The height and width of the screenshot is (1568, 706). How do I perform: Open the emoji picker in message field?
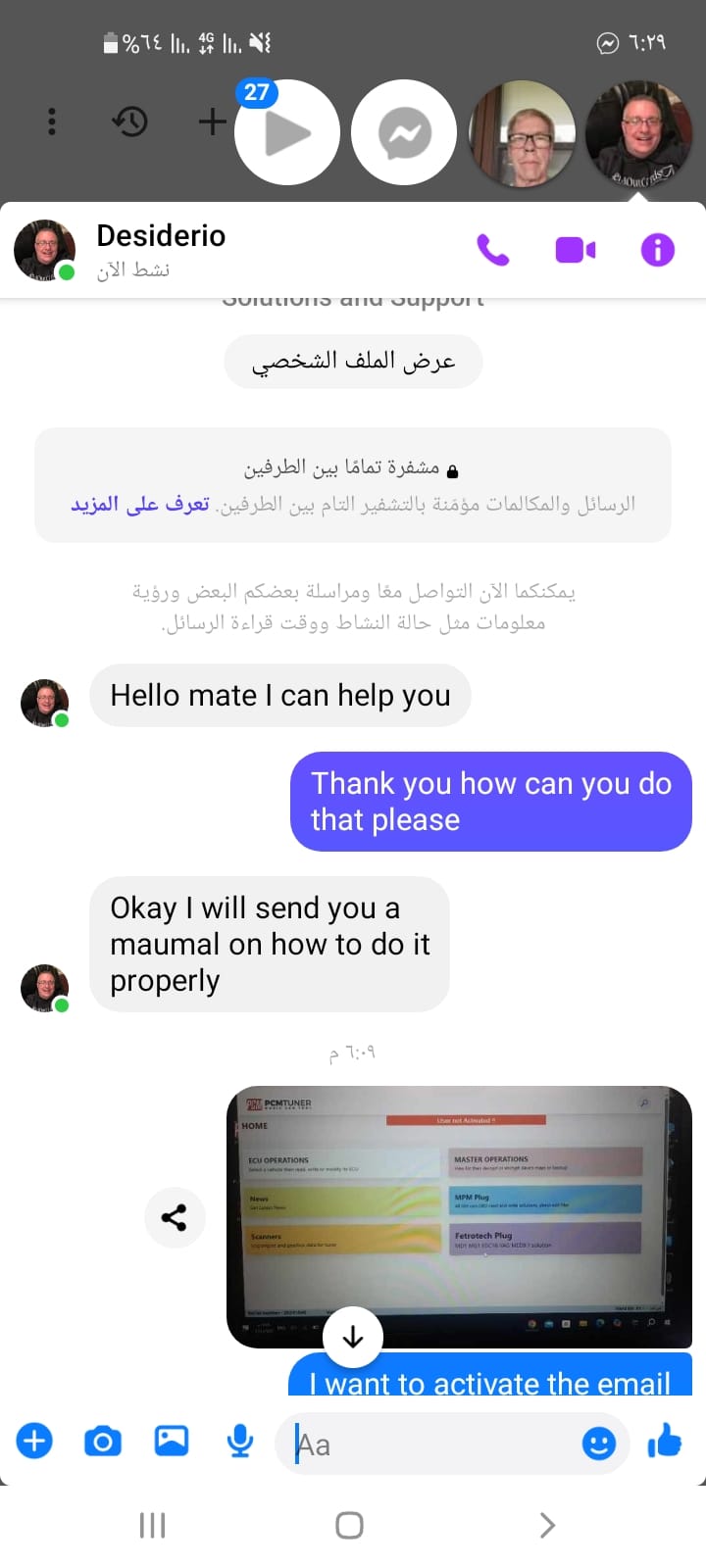click(x=599, y=1443)
